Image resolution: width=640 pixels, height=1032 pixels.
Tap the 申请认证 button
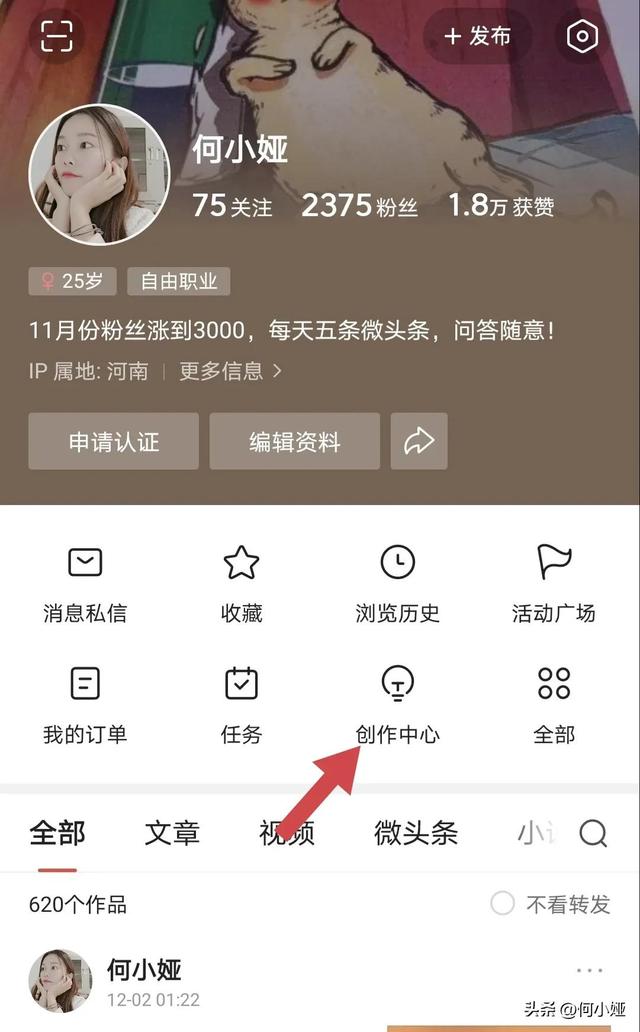[113, 441]
